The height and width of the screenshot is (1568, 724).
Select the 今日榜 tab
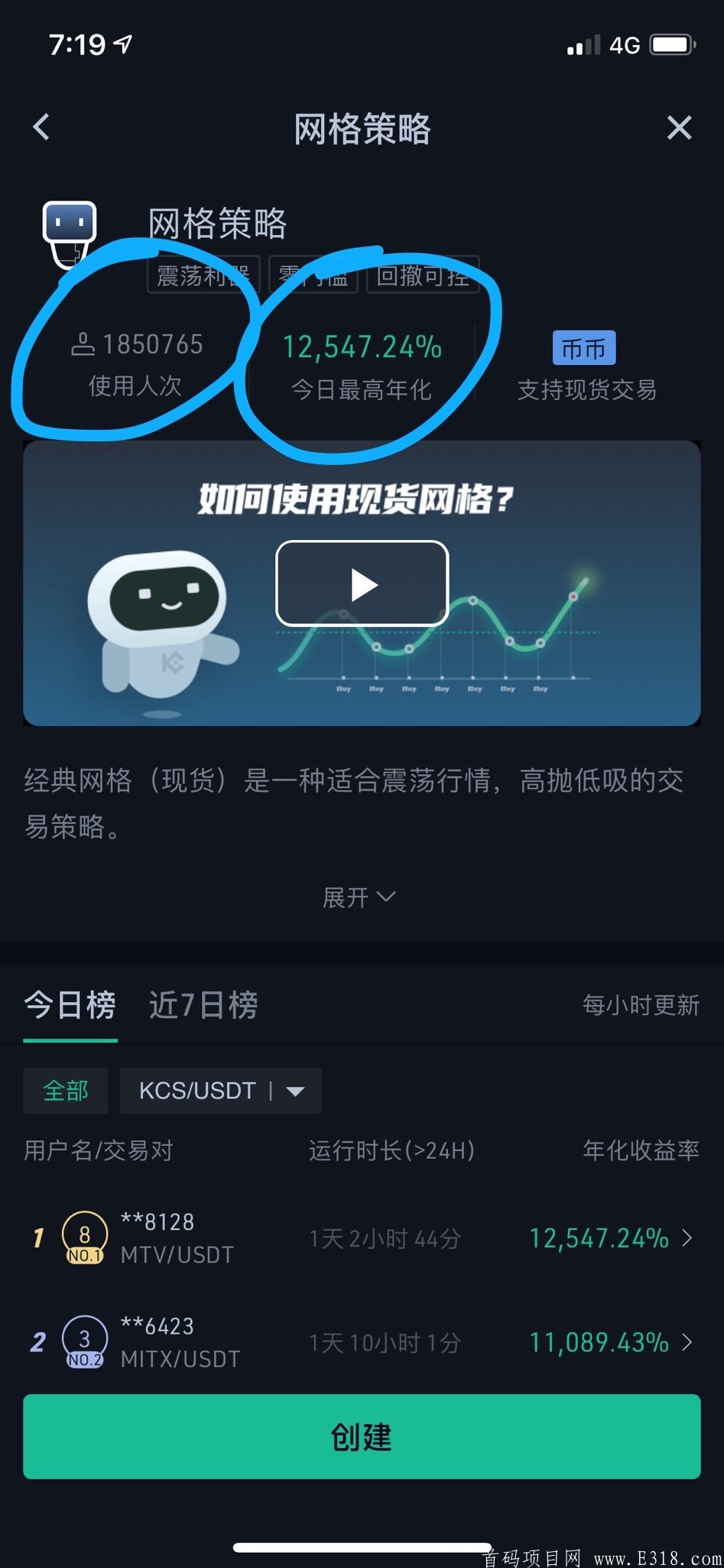pos(70,1005)
